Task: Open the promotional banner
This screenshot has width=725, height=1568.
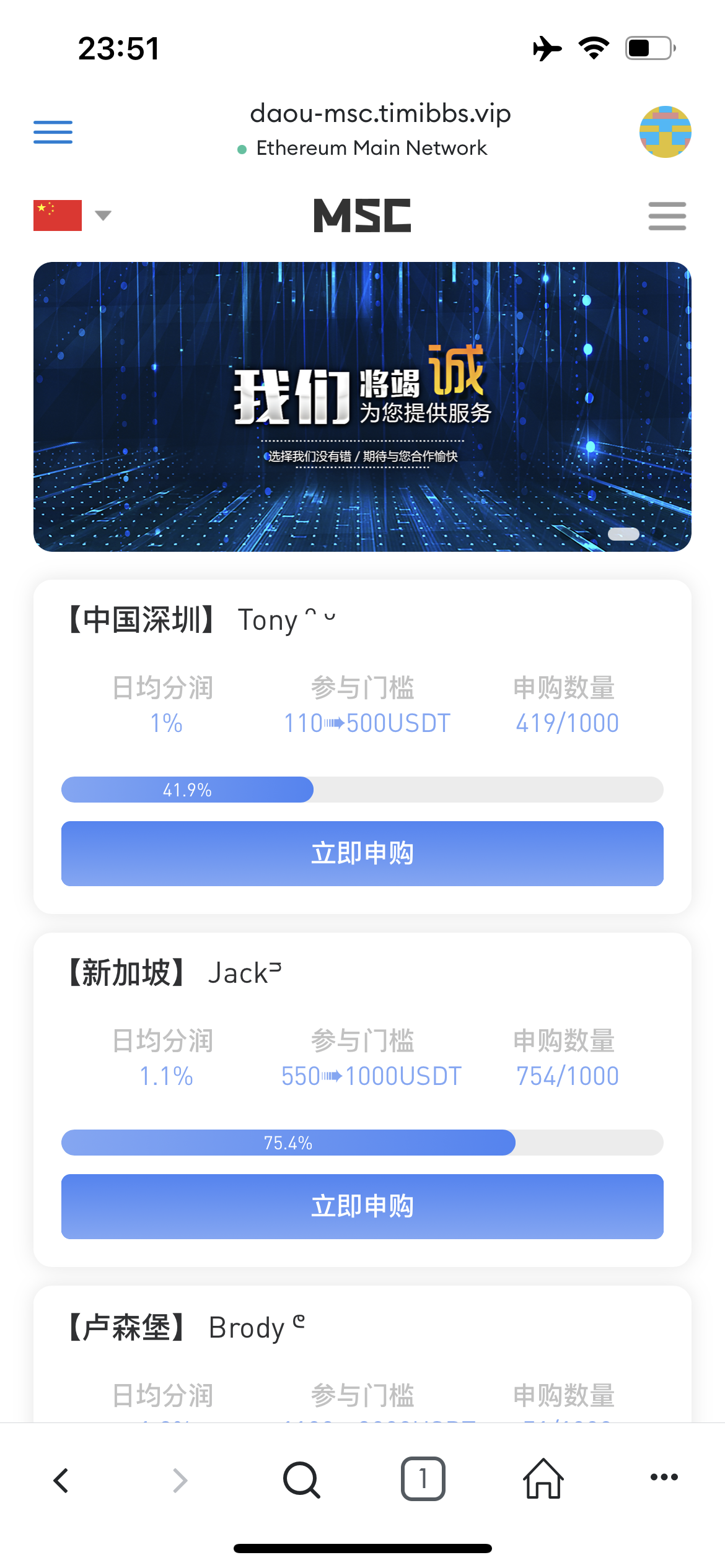Action: (x=362, y=407)
